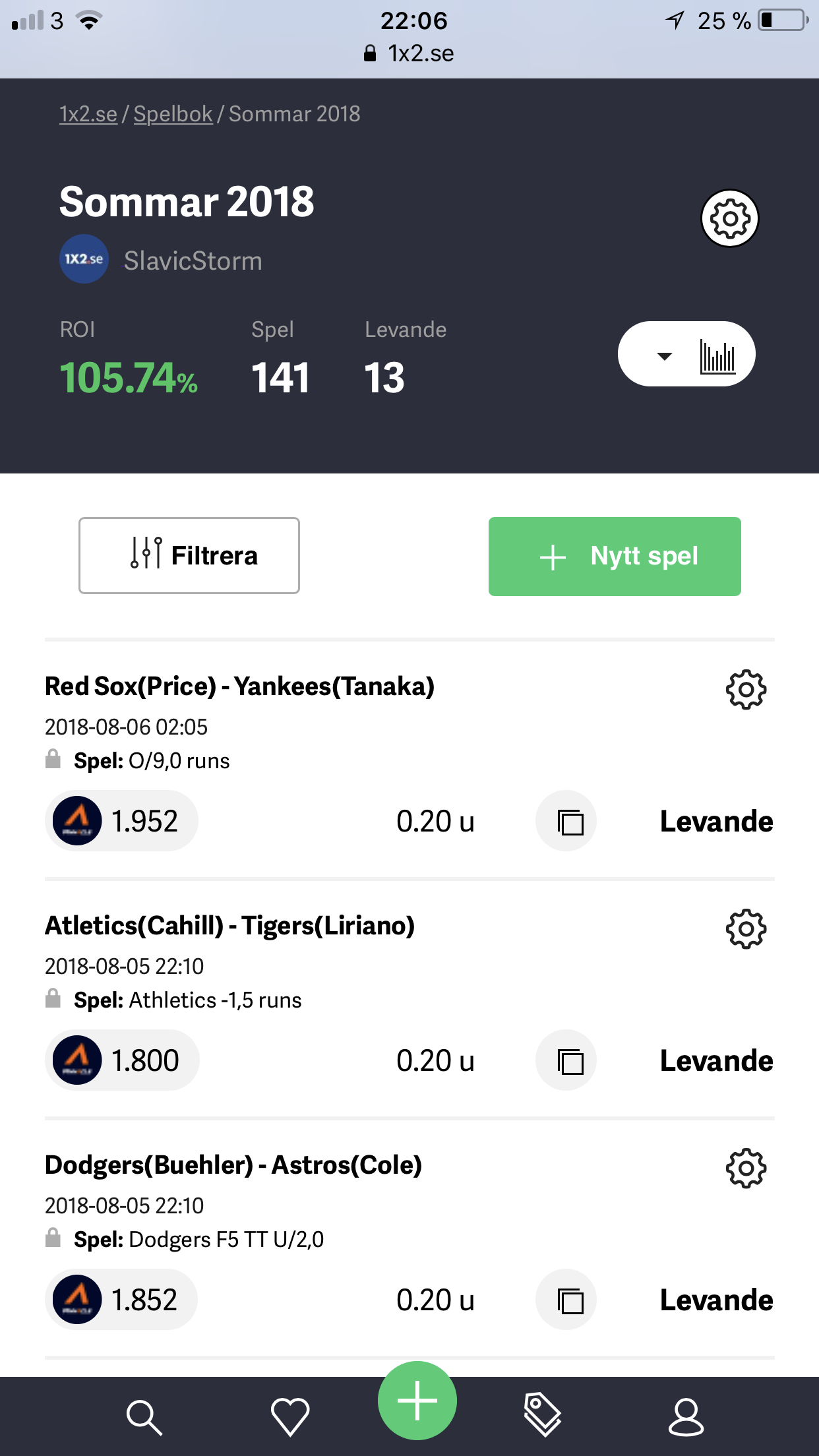The image size is (819, 1456).
Task: Open settings gear for Atletics - Tigers bet
Action: click(746, 929)
